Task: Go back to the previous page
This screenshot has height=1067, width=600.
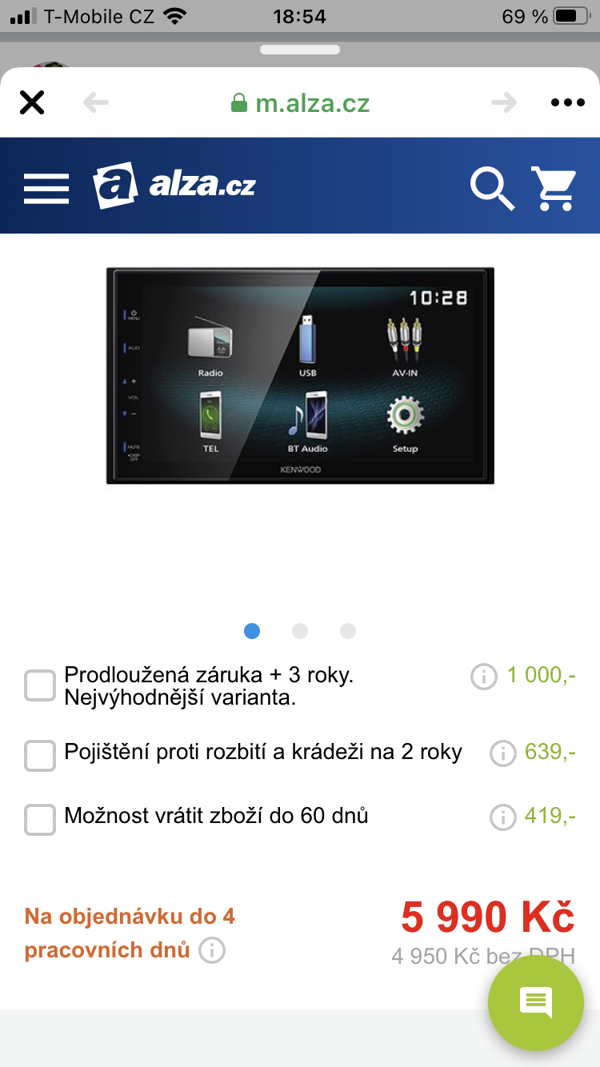Action: tap(96, 102)
